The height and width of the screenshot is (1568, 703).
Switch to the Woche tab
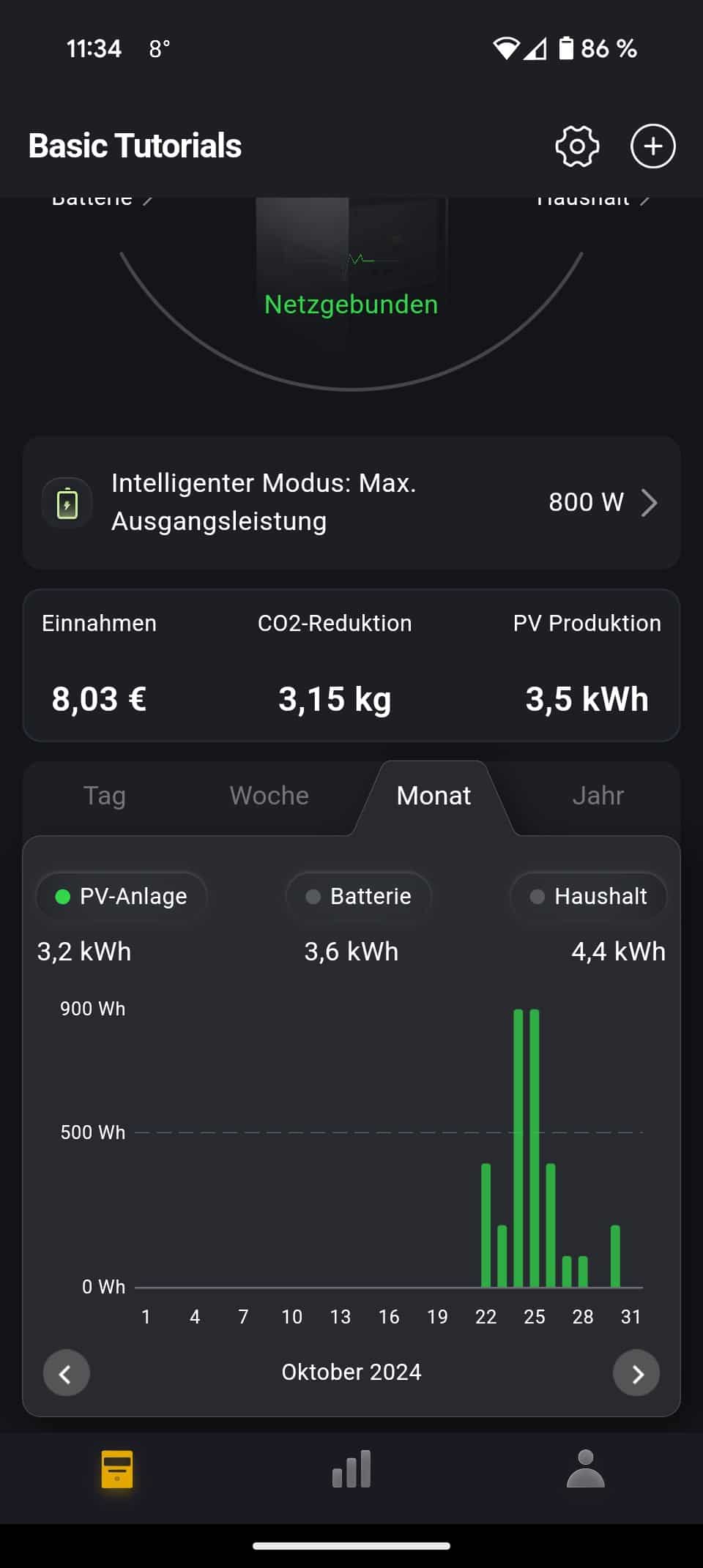click(269, 796)
